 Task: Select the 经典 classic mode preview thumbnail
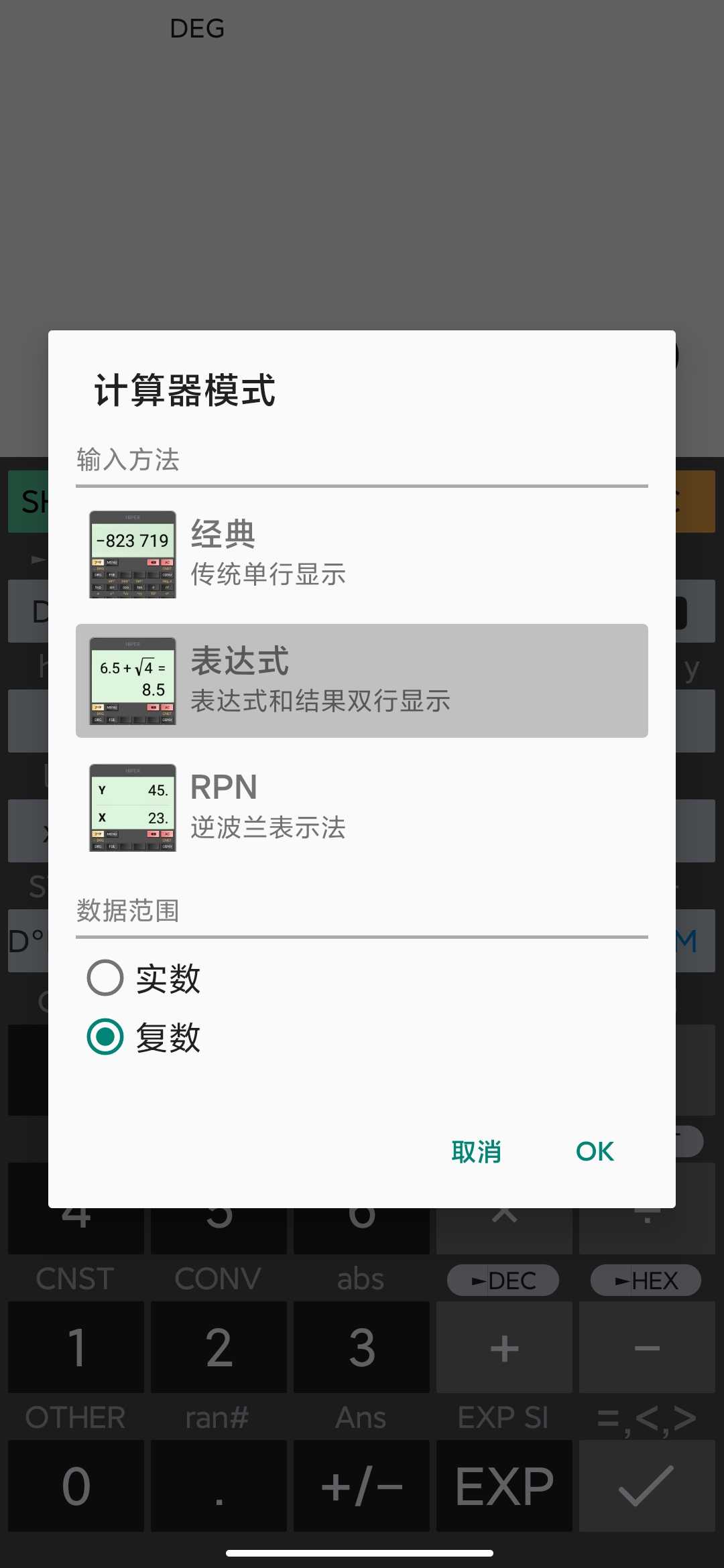(x=132, y=553)
